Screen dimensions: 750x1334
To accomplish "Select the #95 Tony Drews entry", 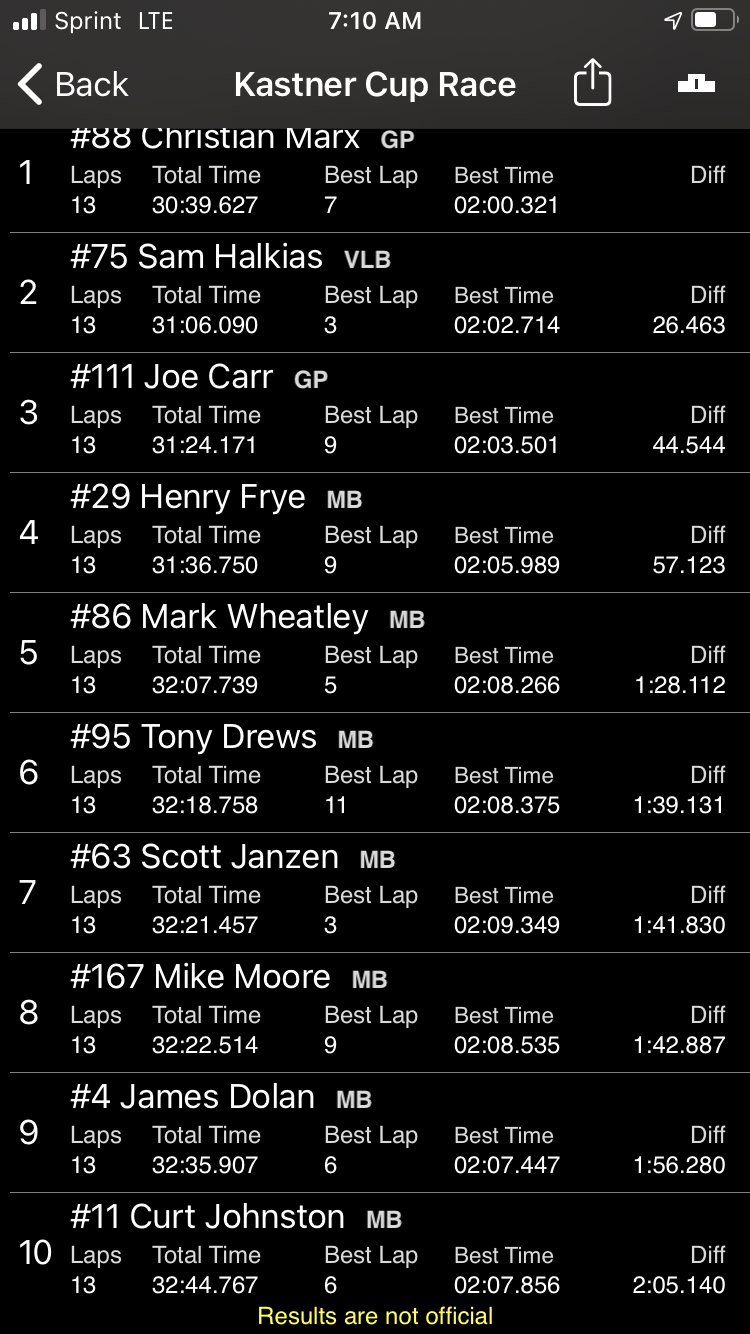I will pos(375,772).
